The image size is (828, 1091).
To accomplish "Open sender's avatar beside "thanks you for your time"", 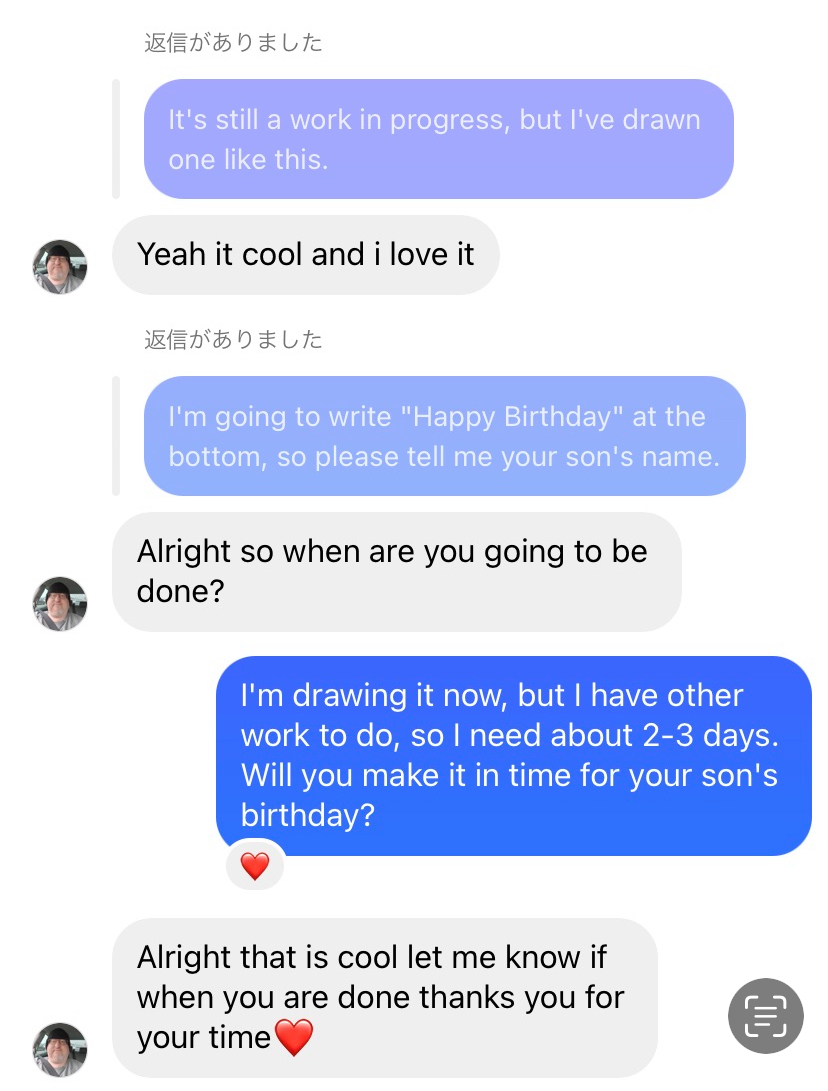I will pos(61,1049).
